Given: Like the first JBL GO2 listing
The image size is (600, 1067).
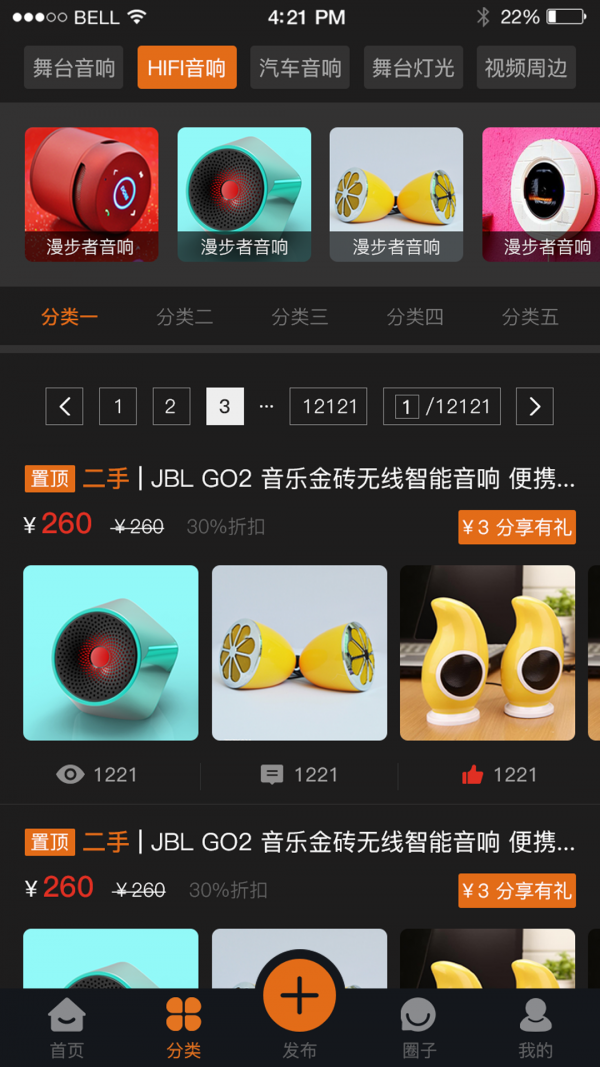Looking at the screenshot, I should tap(500, 774).
